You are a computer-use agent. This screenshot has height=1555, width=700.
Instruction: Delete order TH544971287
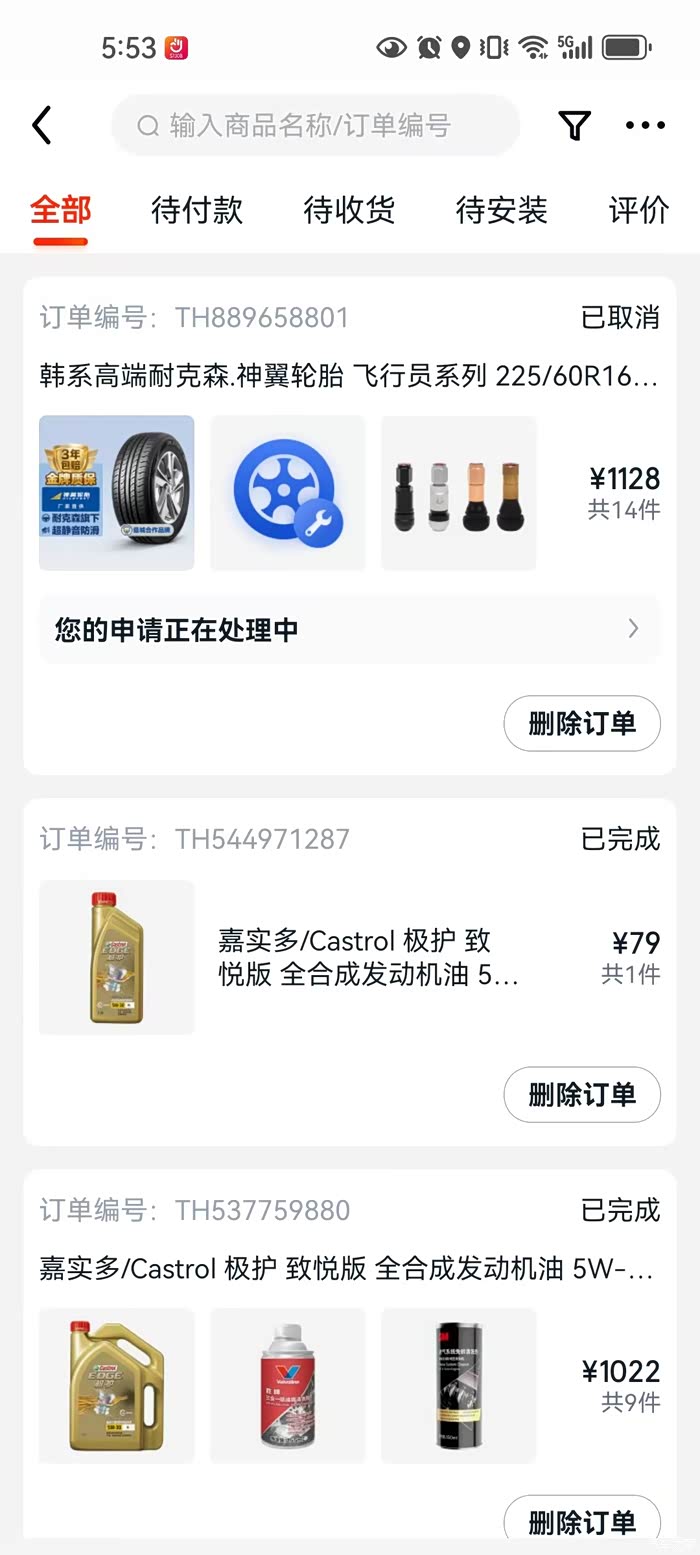(x=581, y=1094)
